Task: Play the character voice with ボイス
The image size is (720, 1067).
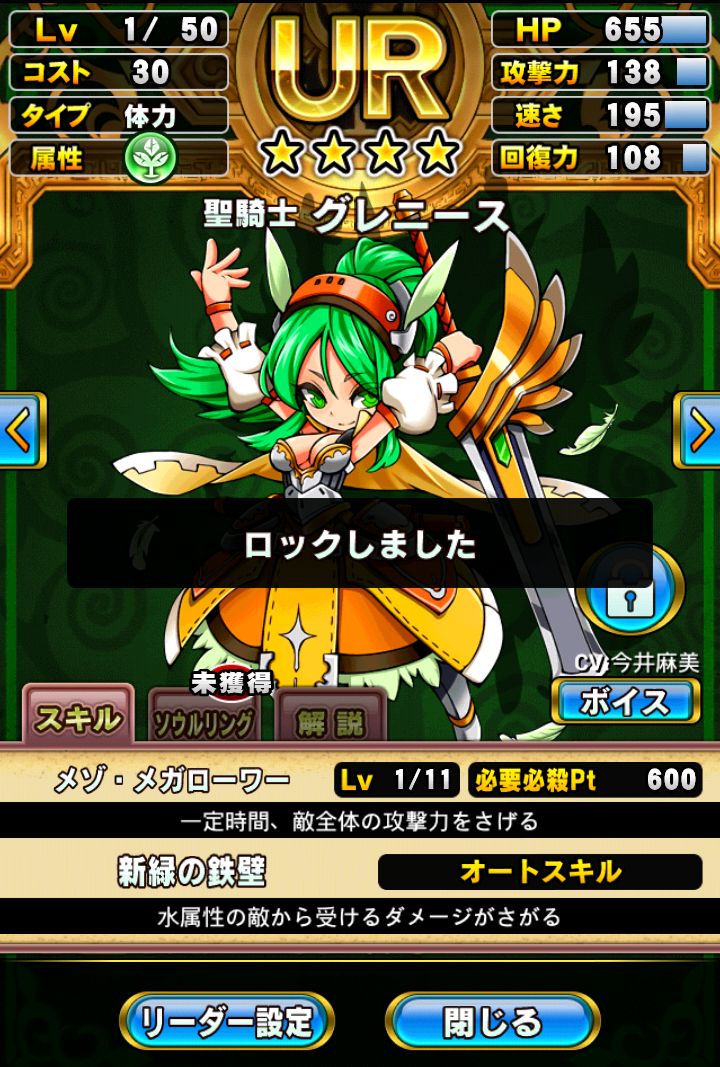Action: point(625,702)
